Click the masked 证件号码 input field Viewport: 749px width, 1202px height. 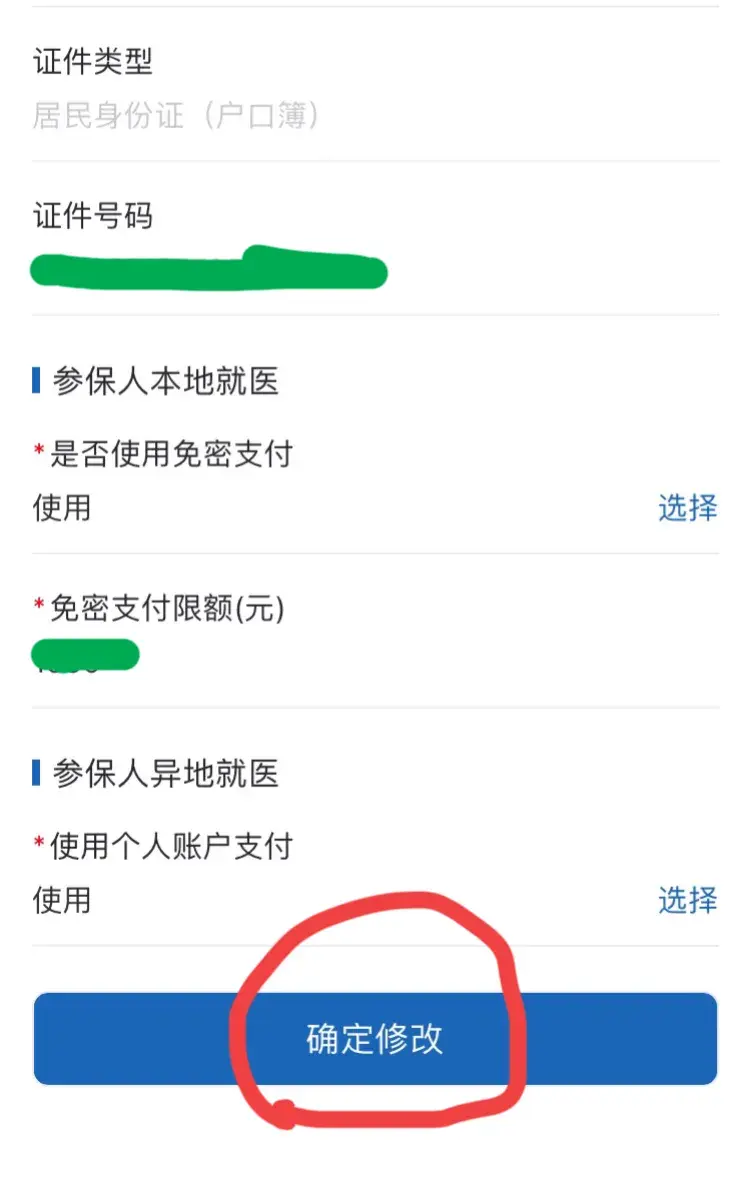[205, 268]
